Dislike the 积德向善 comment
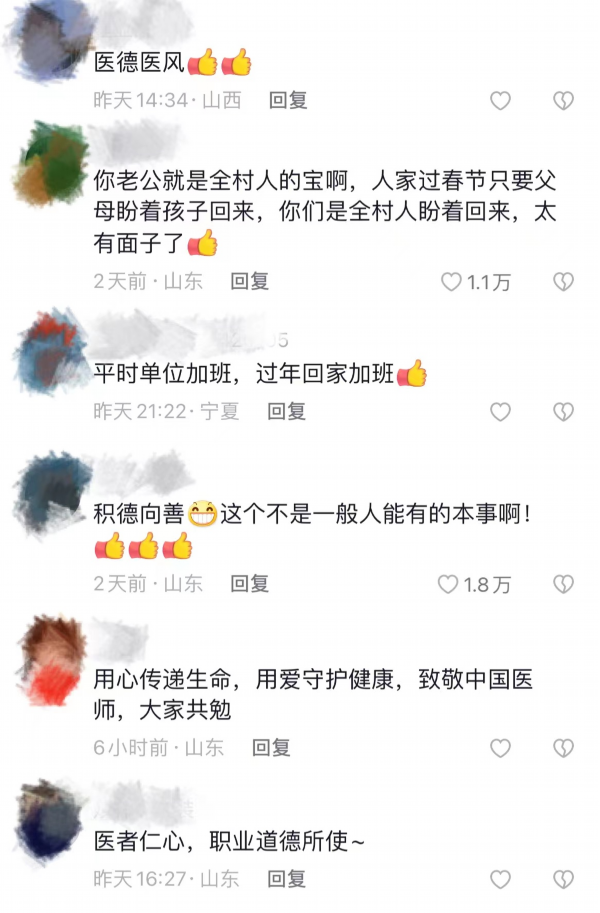The width and height of the screenshot is (600, 913). point(564,583)
